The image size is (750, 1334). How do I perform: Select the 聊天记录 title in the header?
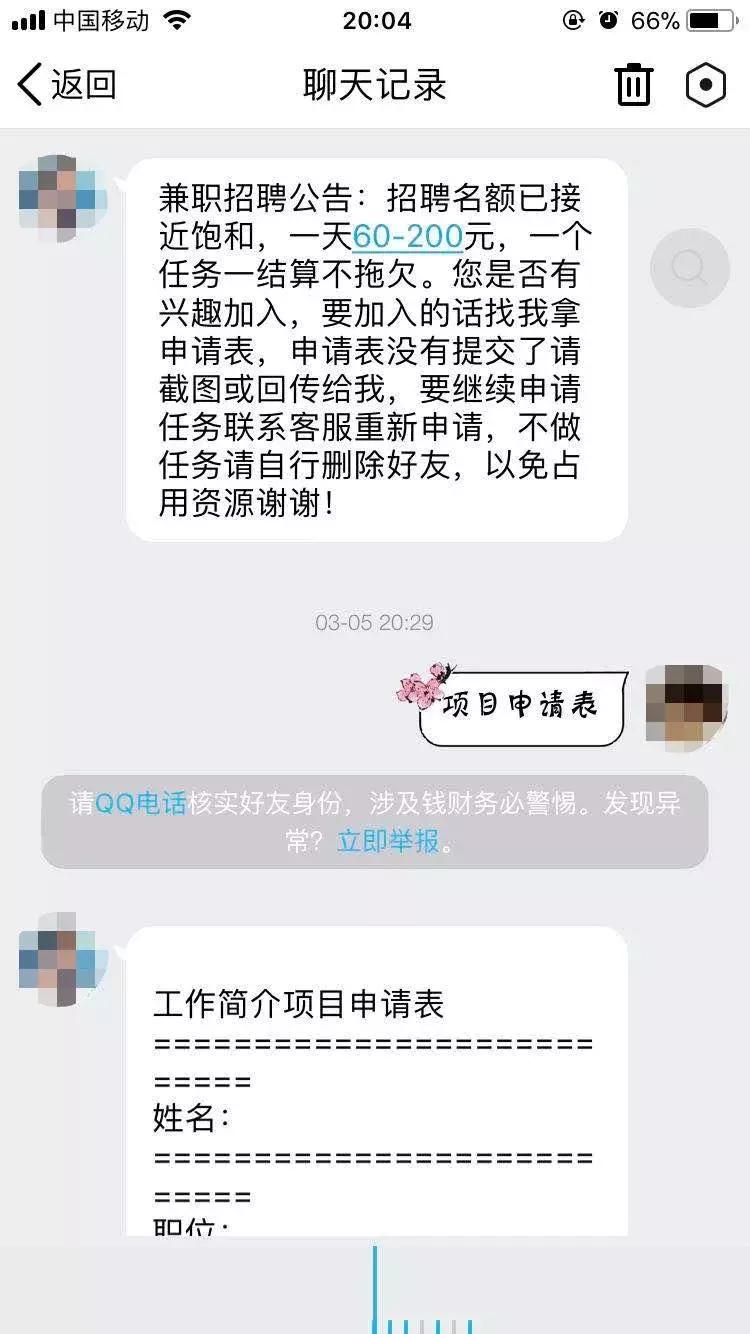click(x=375, y=86)
